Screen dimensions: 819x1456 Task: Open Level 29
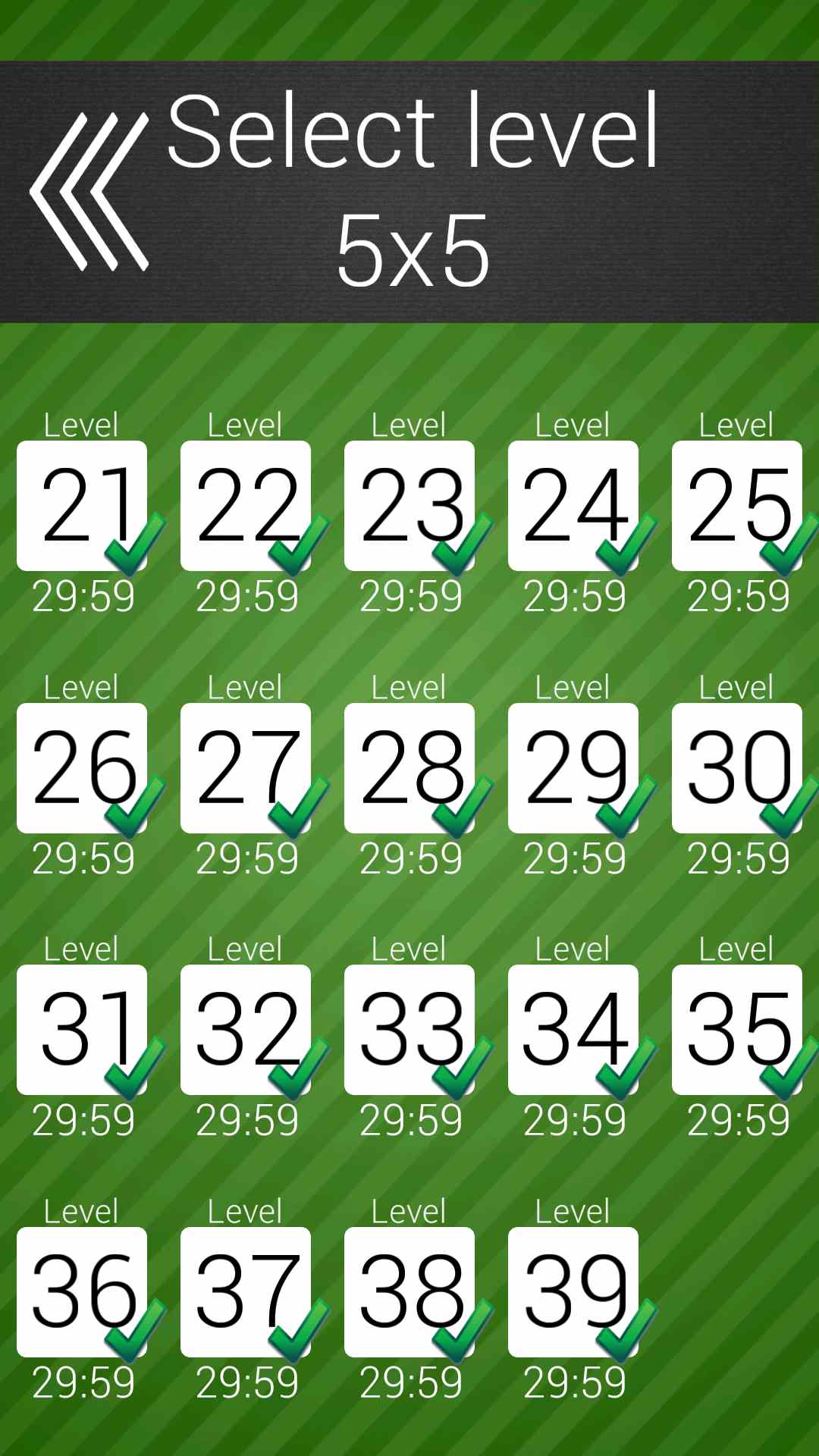point(573,767)
